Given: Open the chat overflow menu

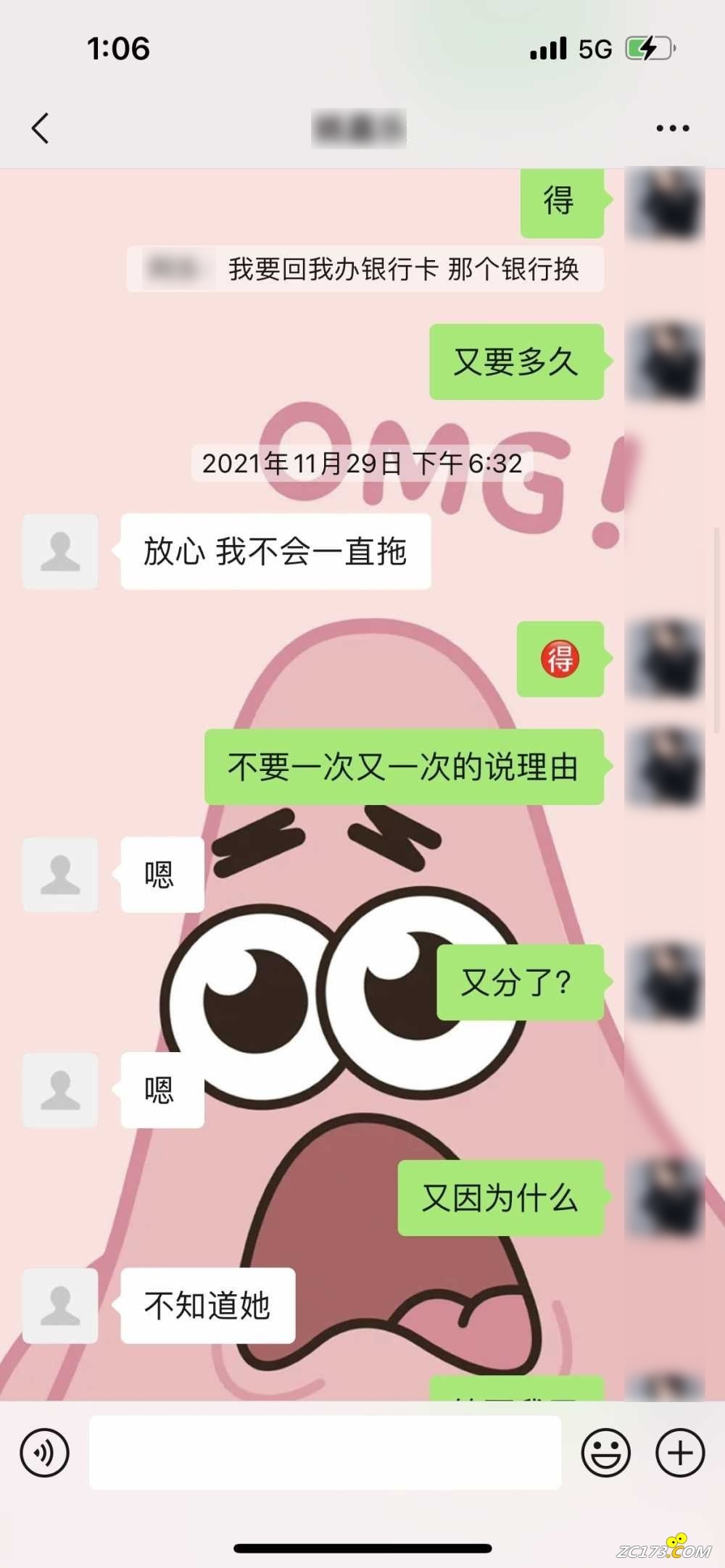Looking at the screenshot, I should click(672, 128).
